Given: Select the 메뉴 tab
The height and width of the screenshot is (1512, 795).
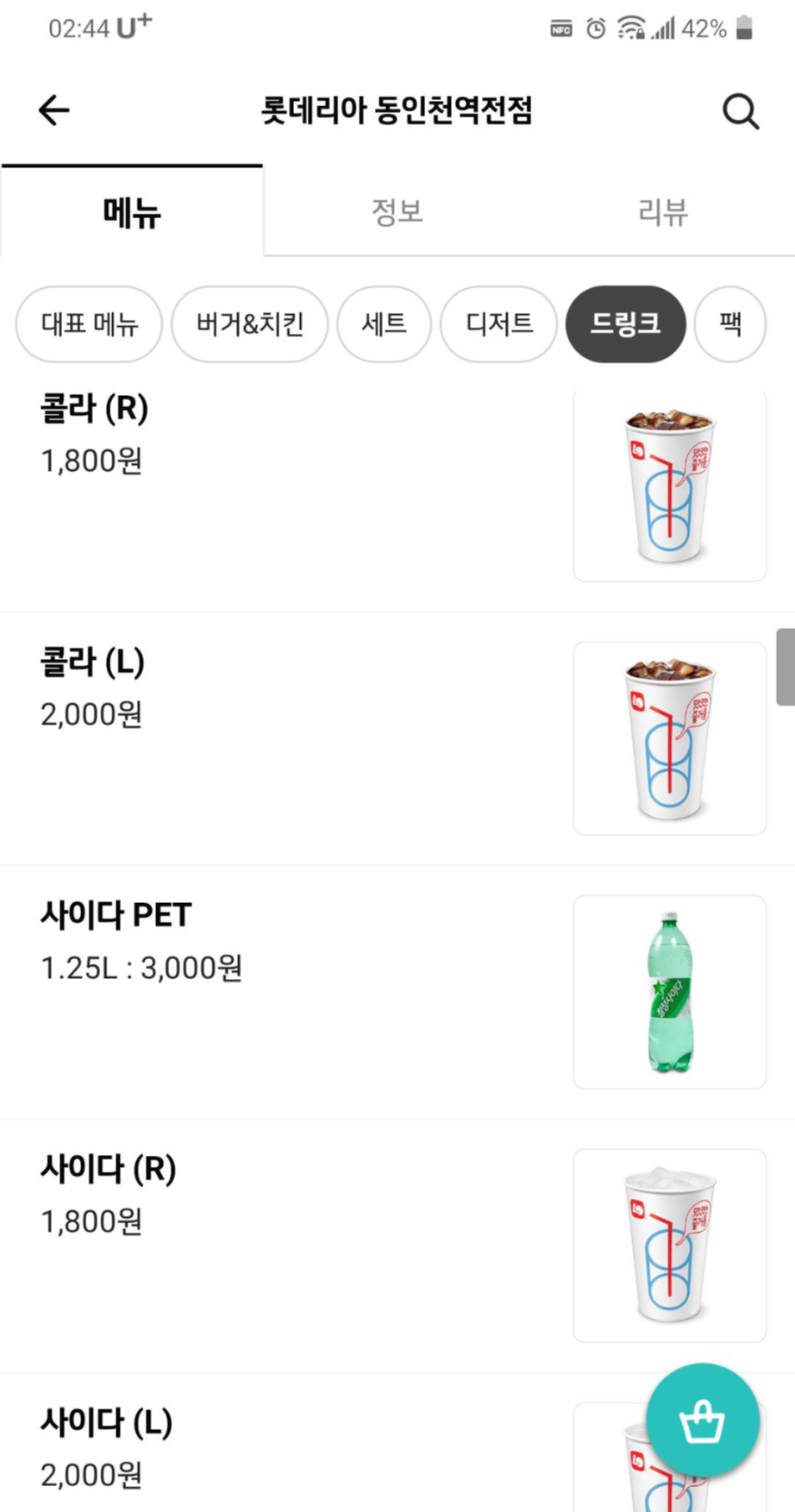Looking at the screenshot, I should [132, 212].
